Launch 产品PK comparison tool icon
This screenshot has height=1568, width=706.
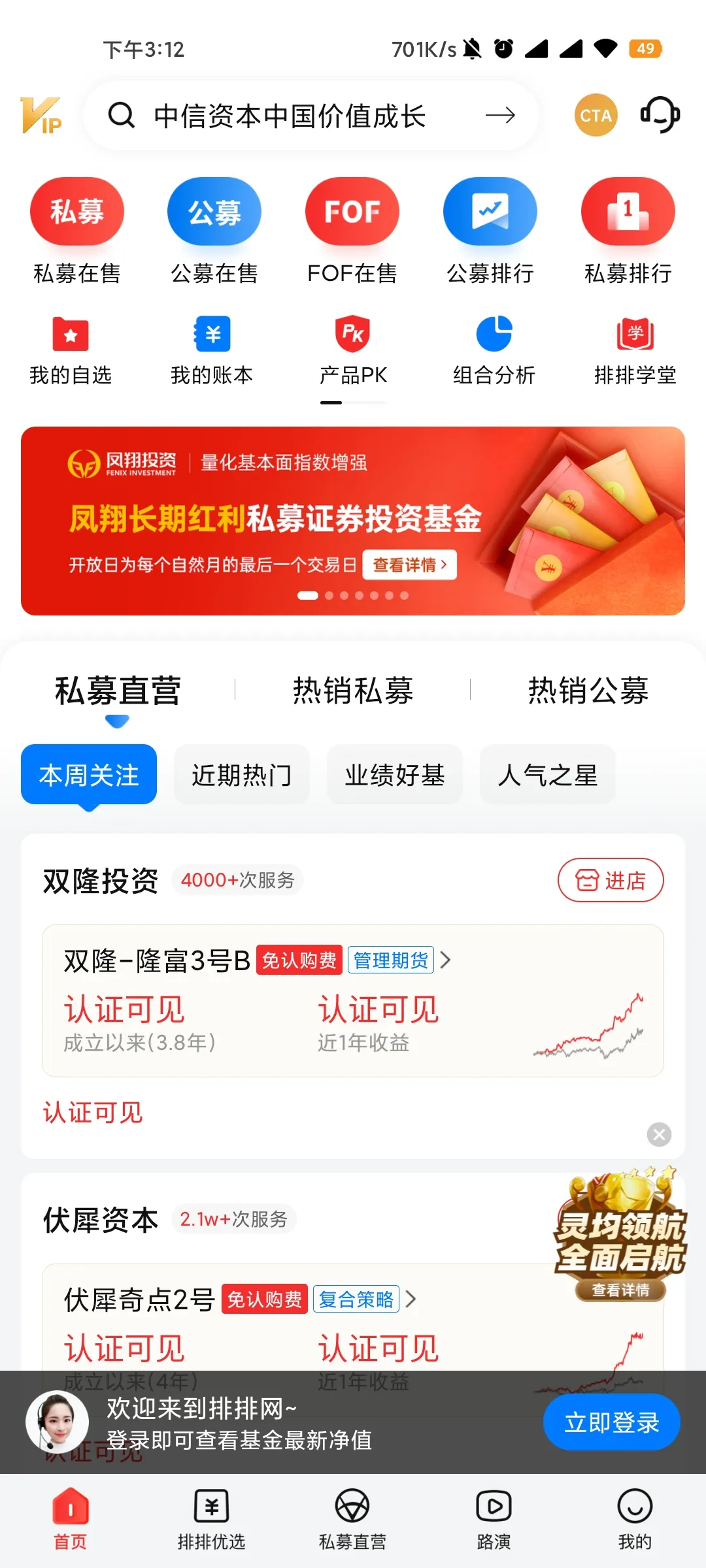click(x=351, y=335)
